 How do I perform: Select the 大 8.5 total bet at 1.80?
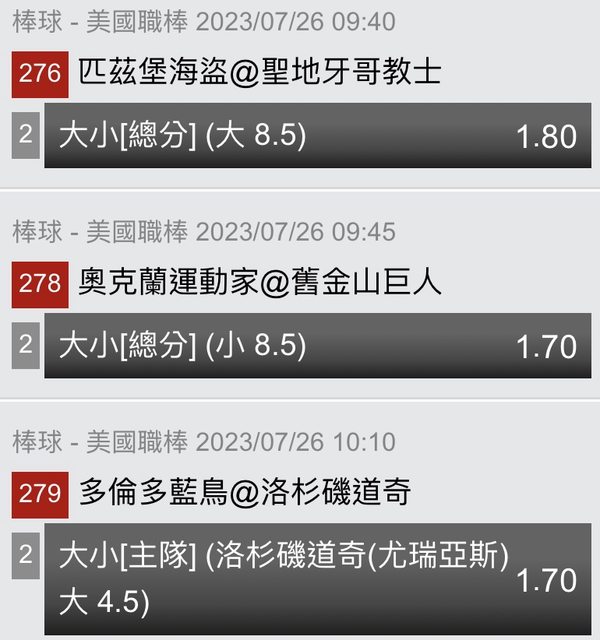317,135
